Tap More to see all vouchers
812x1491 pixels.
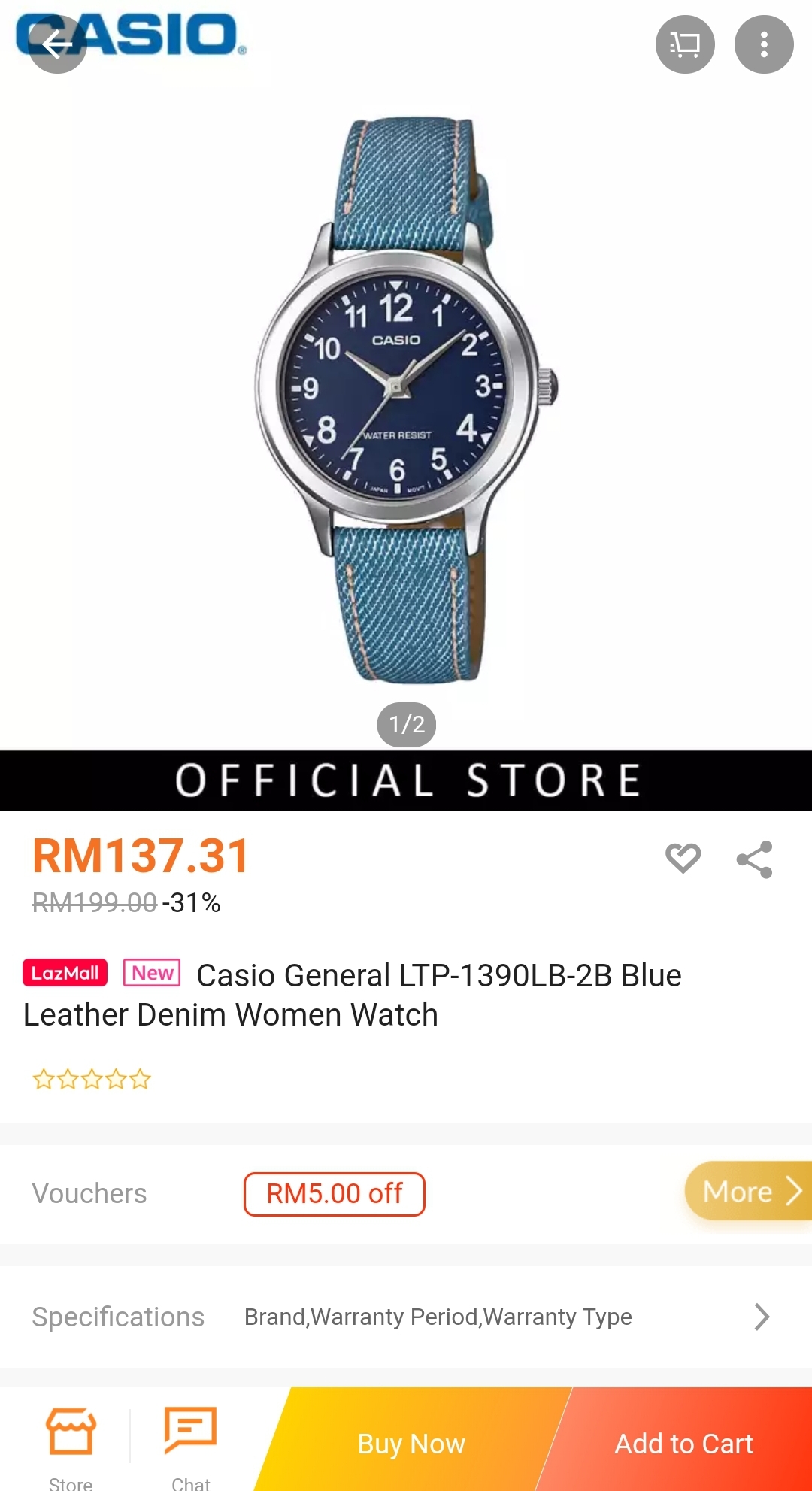tap(749, 1191)
